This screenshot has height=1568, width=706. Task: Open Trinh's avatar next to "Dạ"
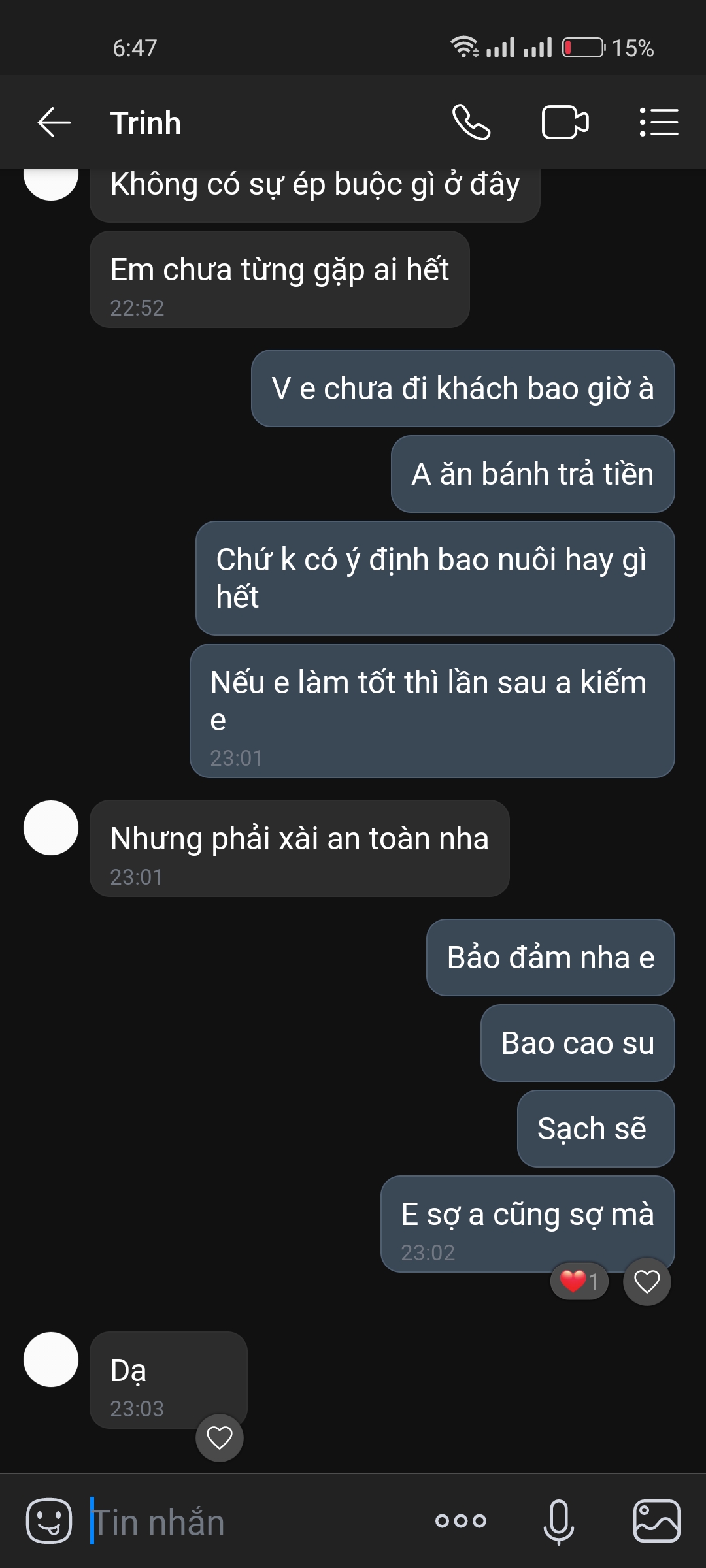click(x=51, y=1360)
